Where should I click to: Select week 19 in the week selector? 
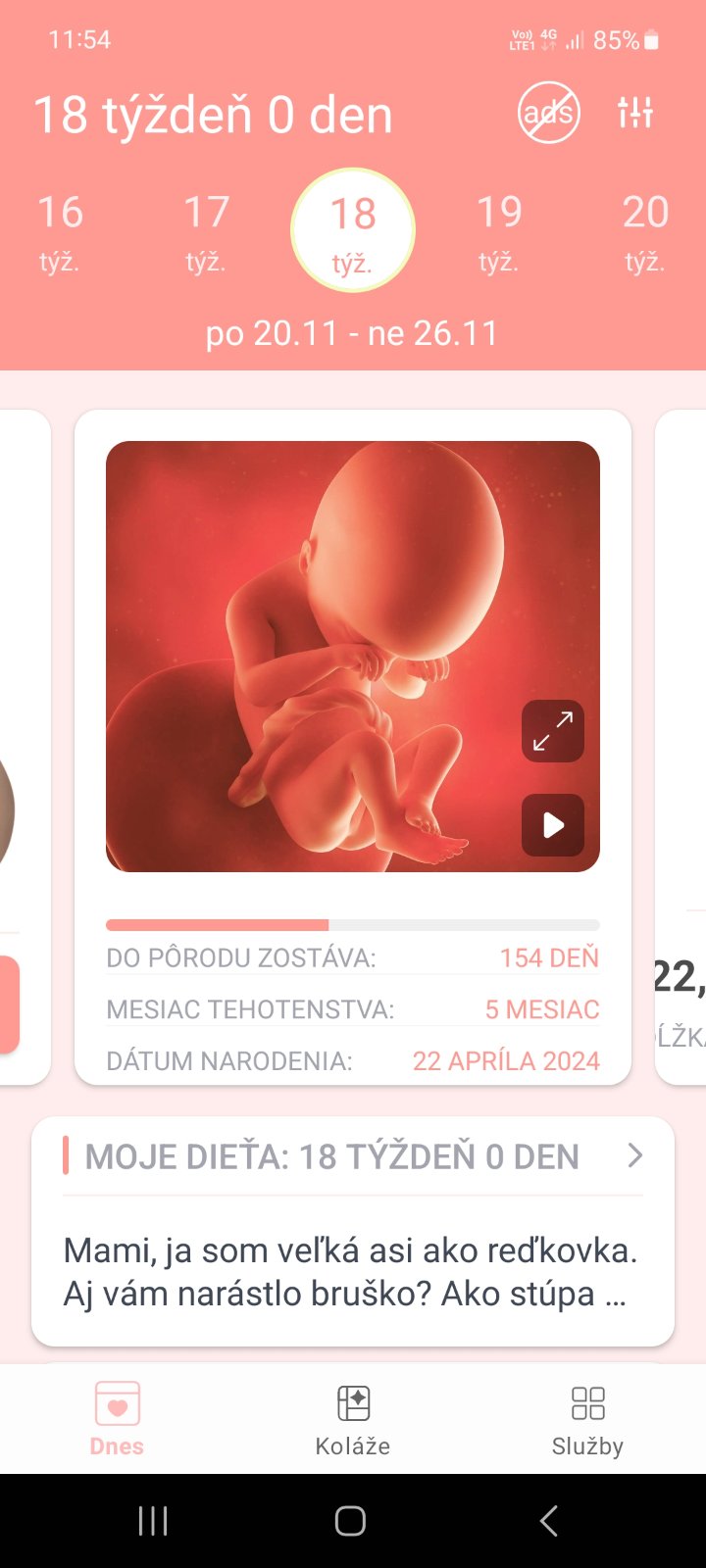[x=499, y=232]
